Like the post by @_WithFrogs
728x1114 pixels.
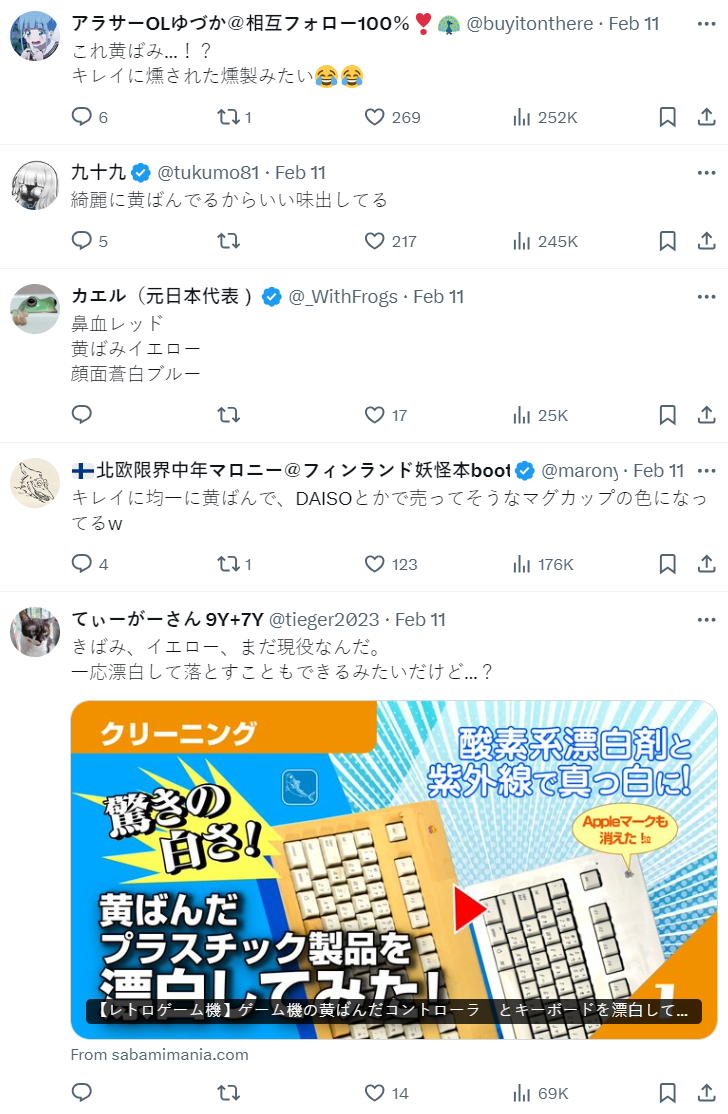(375, 415)
